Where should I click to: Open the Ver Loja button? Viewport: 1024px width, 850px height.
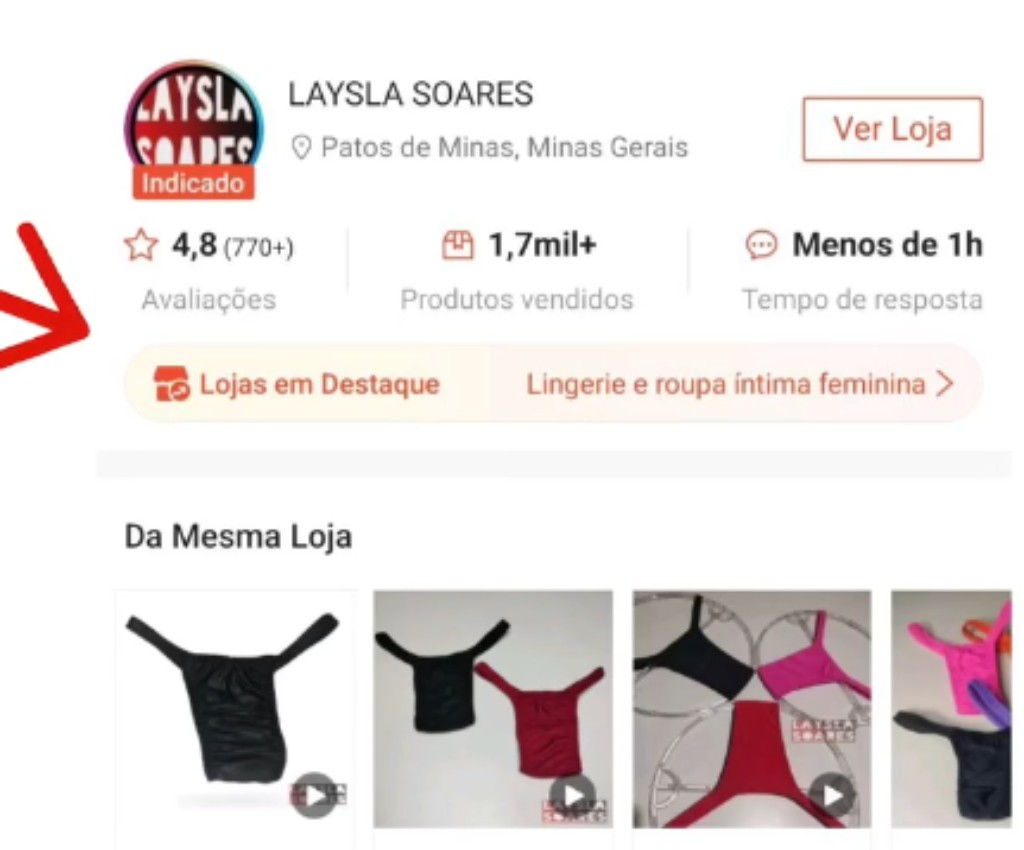pos(892,129)
